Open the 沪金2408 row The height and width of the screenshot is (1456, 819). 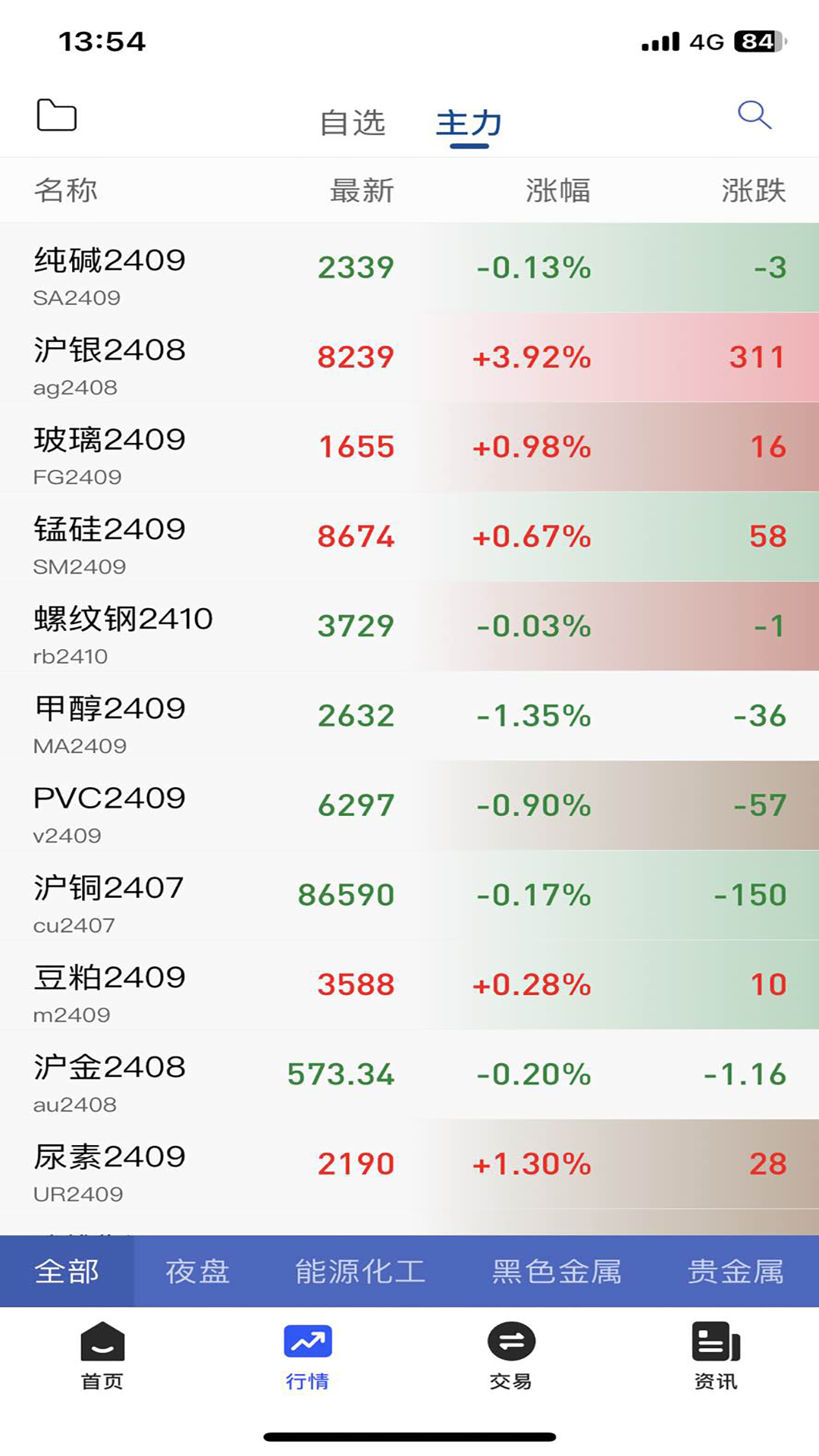[x=409, y=1075]
